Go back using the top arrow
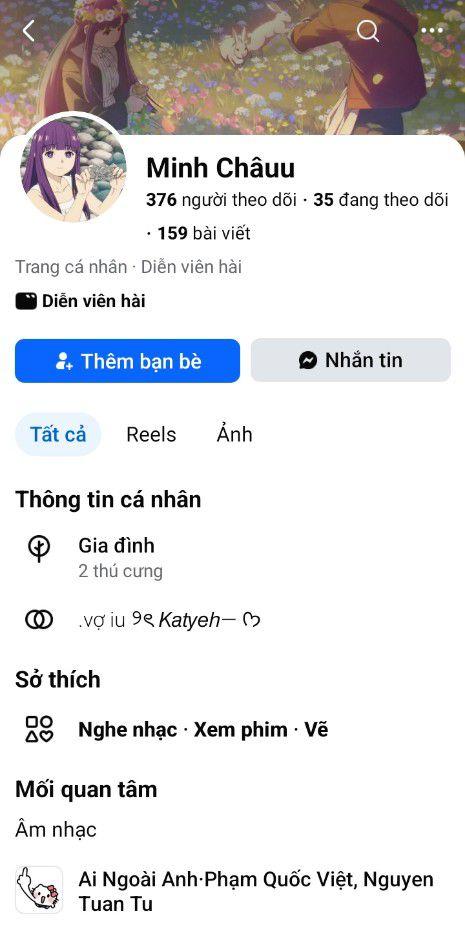Image resolution: width=465 pixels, height=943 pixels. (x=28, y=31)
